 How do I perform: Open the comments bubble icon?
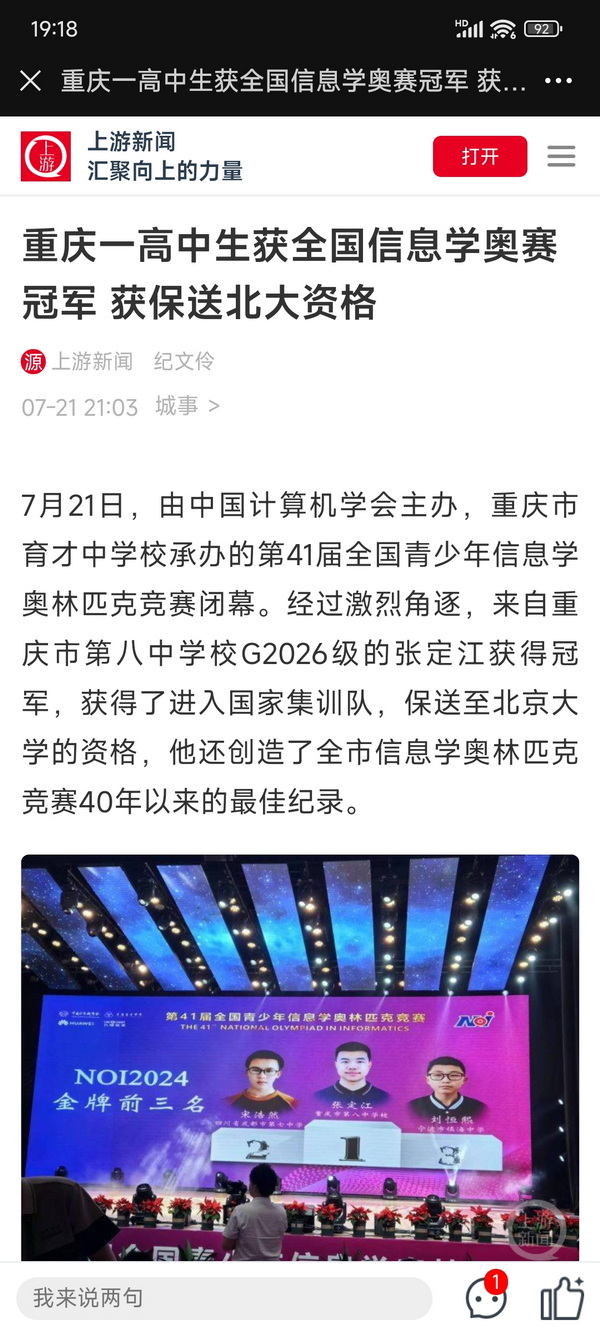[x=486, y=1298]
